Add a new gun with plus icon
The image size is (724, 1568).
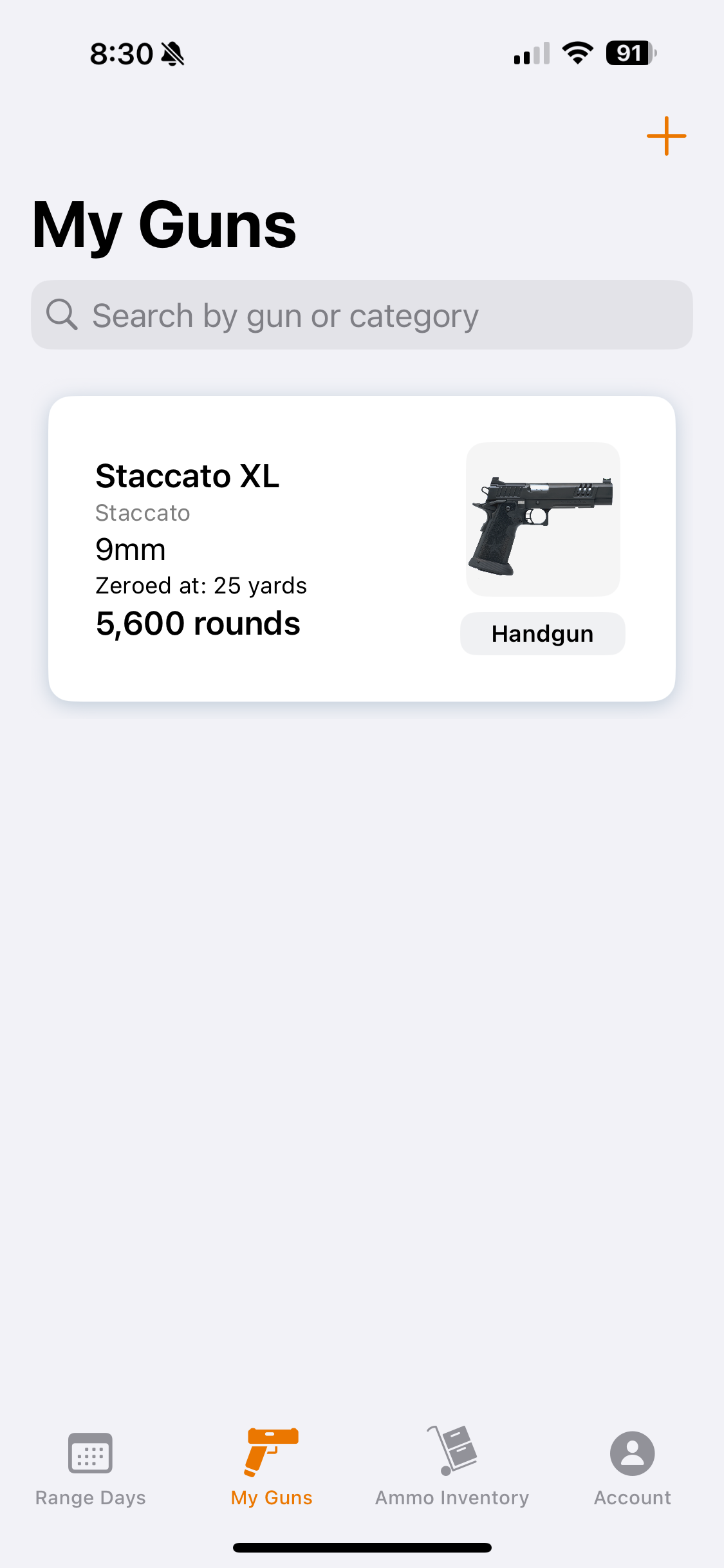666,136
